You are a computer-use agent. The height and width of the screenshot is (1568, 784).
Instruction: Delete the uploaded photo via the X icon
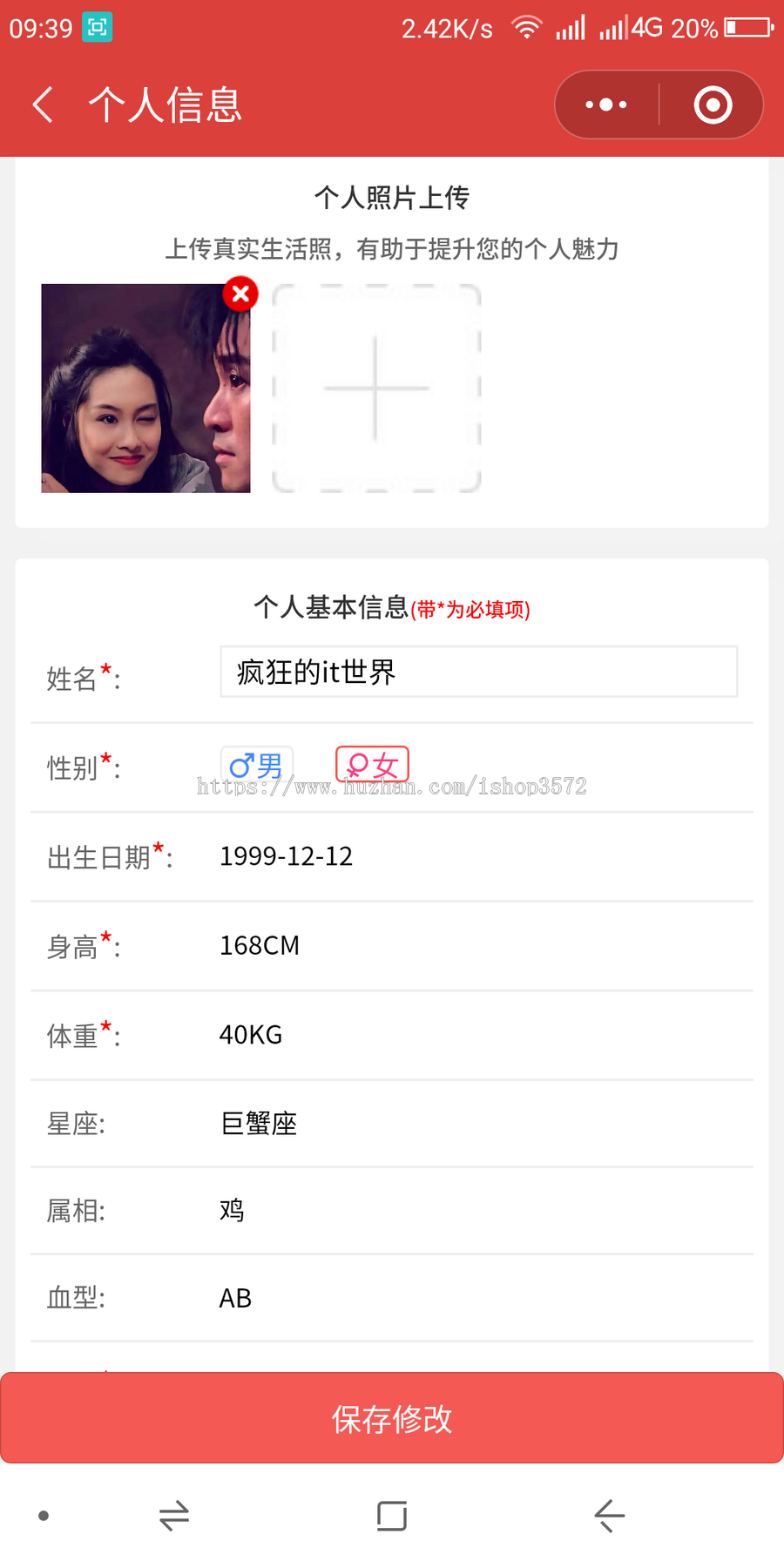pyautogui.click(x=240, y=294)
